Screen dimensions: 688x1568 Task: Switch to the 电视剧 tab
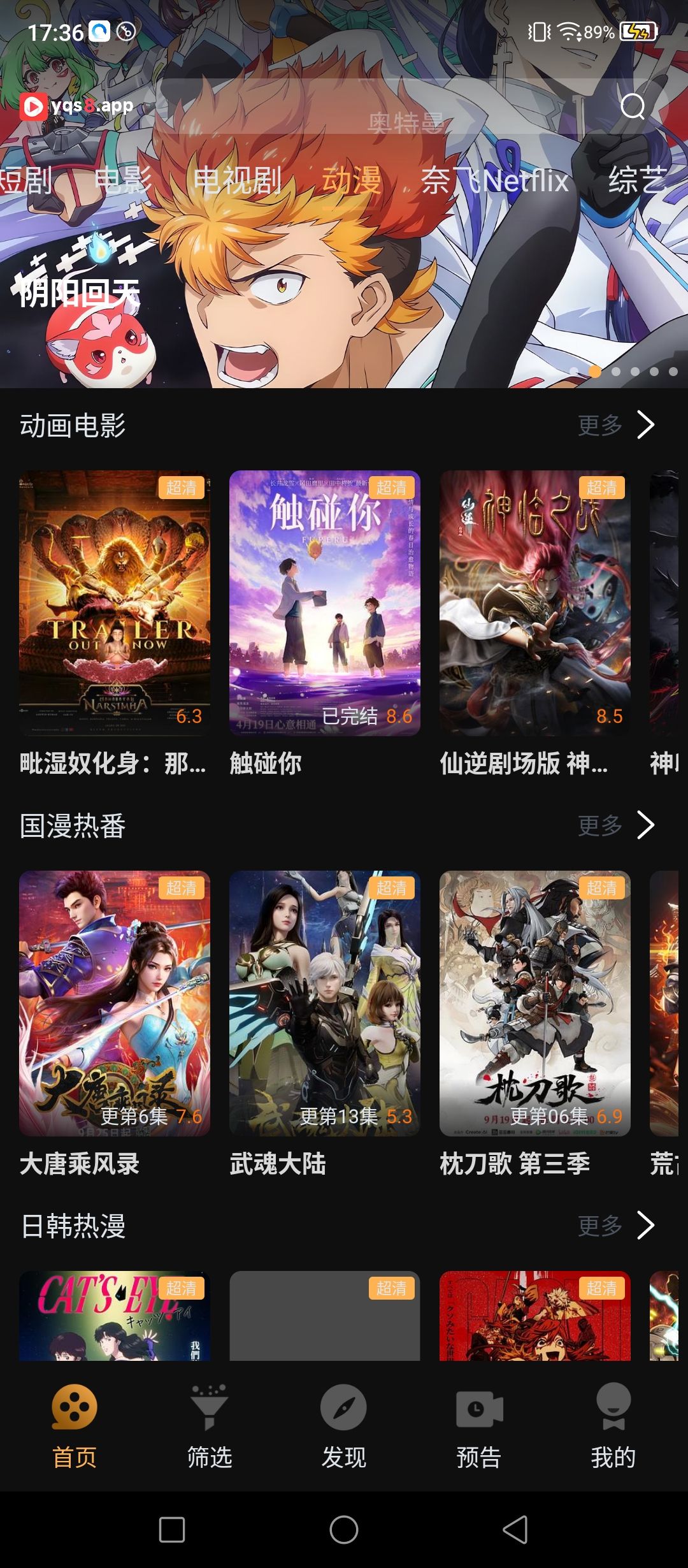click(237, 180)
